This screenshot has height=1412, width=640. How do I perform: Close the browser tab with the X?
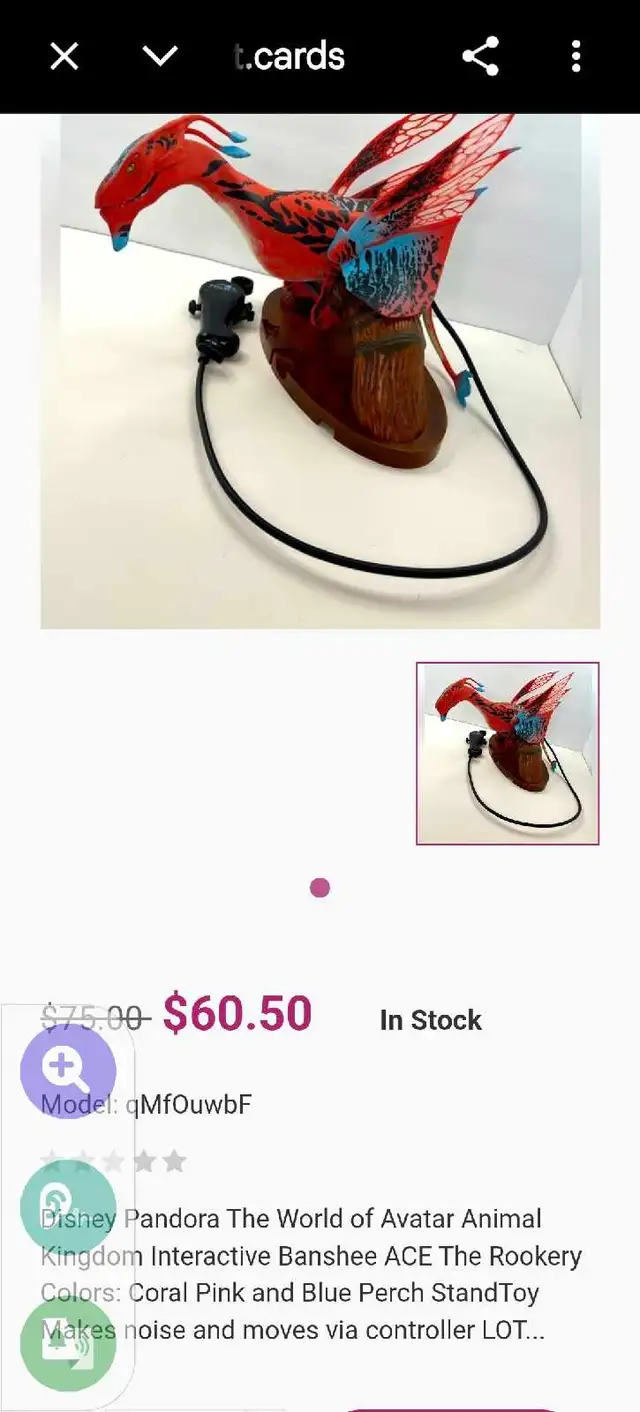tap(64, 57)
